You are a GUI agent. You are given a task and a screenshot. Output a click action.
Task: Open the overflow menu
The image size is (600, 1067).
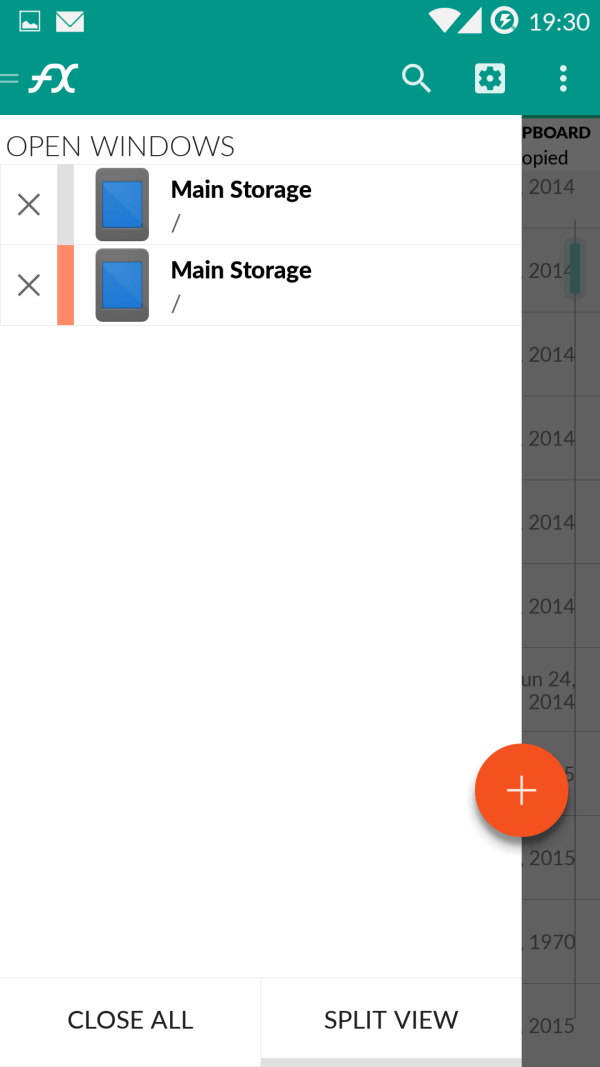coord(563,78)
